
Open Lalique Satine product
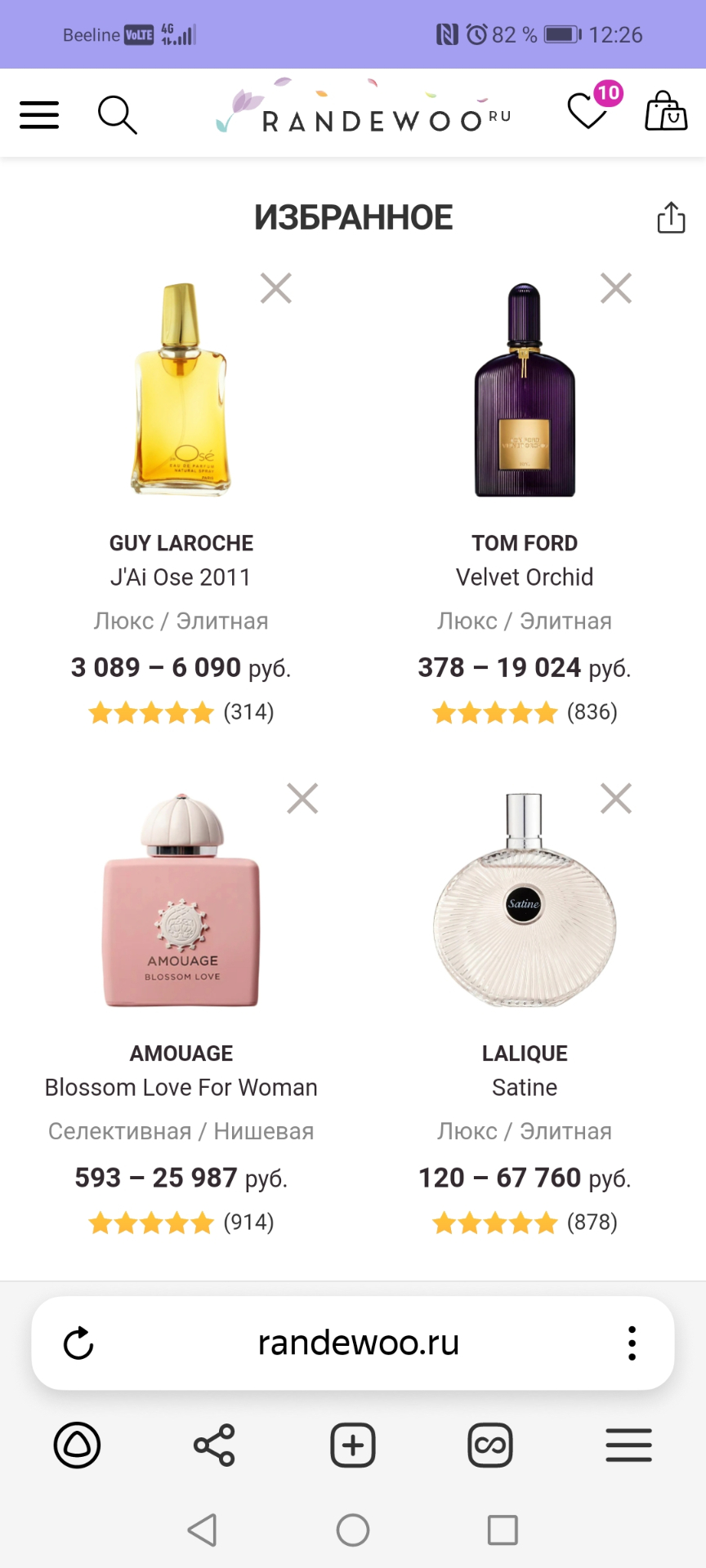click(x=525, y=901)
